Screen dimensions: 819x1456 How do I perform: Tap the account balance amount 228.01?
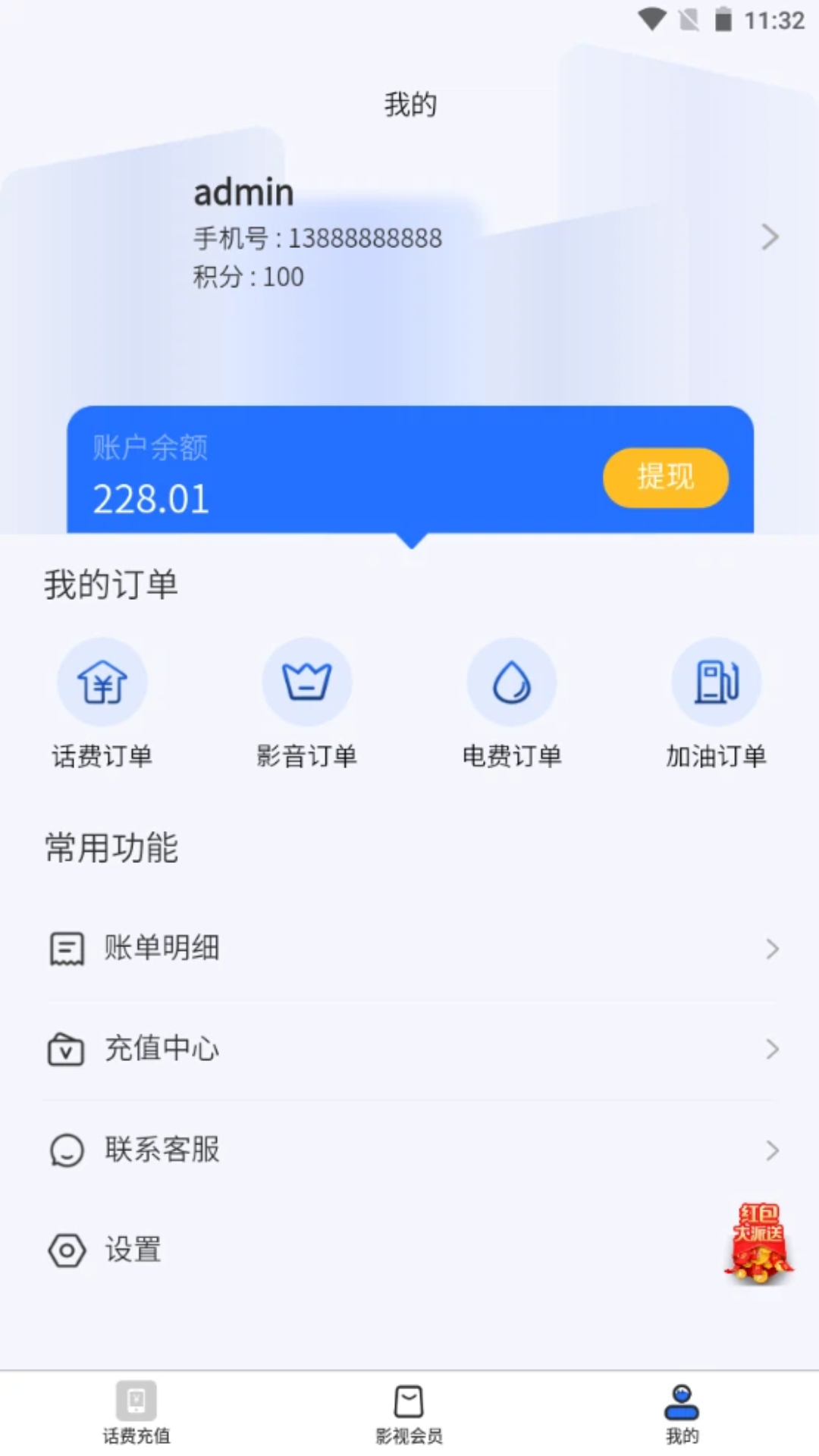point(152,499)
